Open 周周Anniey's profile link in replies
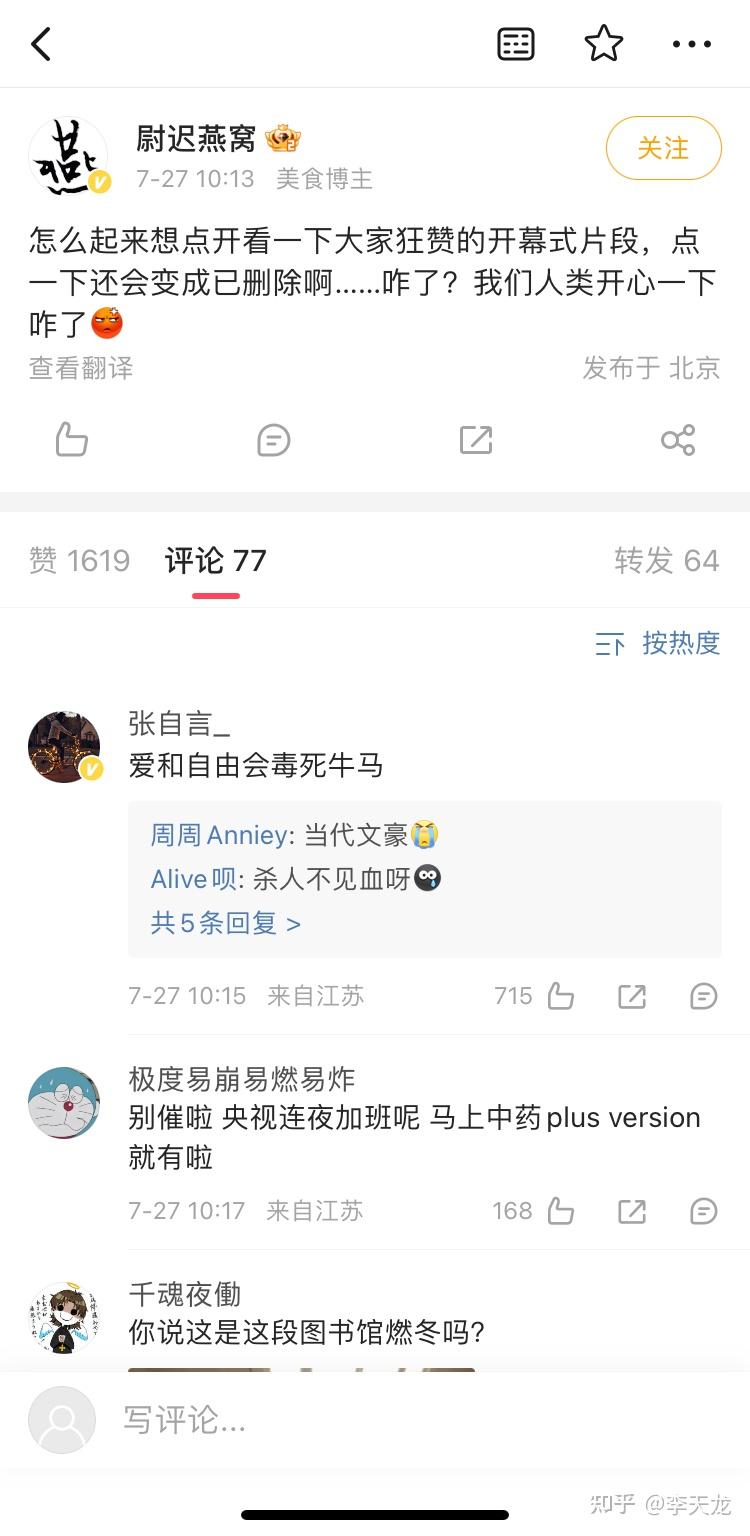This screenshot has width=750, height=1536. point(218,834)
